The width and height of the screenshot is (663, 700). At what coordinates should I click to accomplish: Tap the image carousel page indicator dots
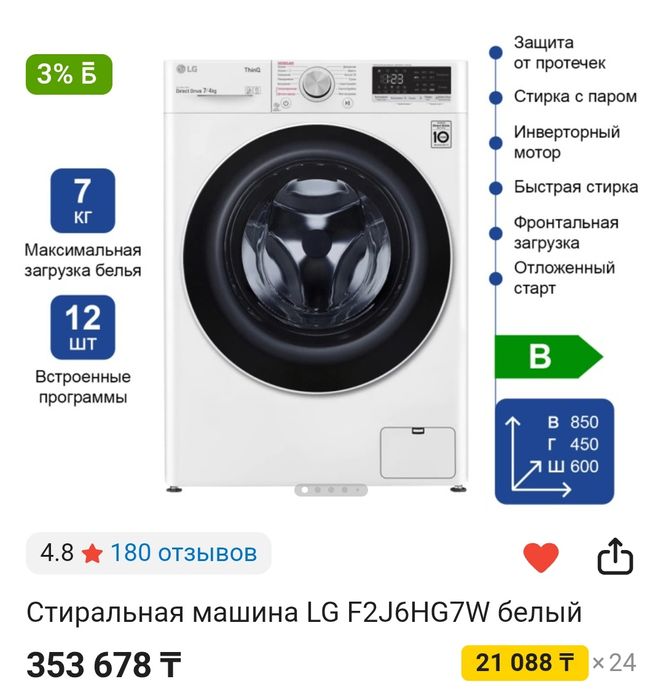[x=330, y=490]
